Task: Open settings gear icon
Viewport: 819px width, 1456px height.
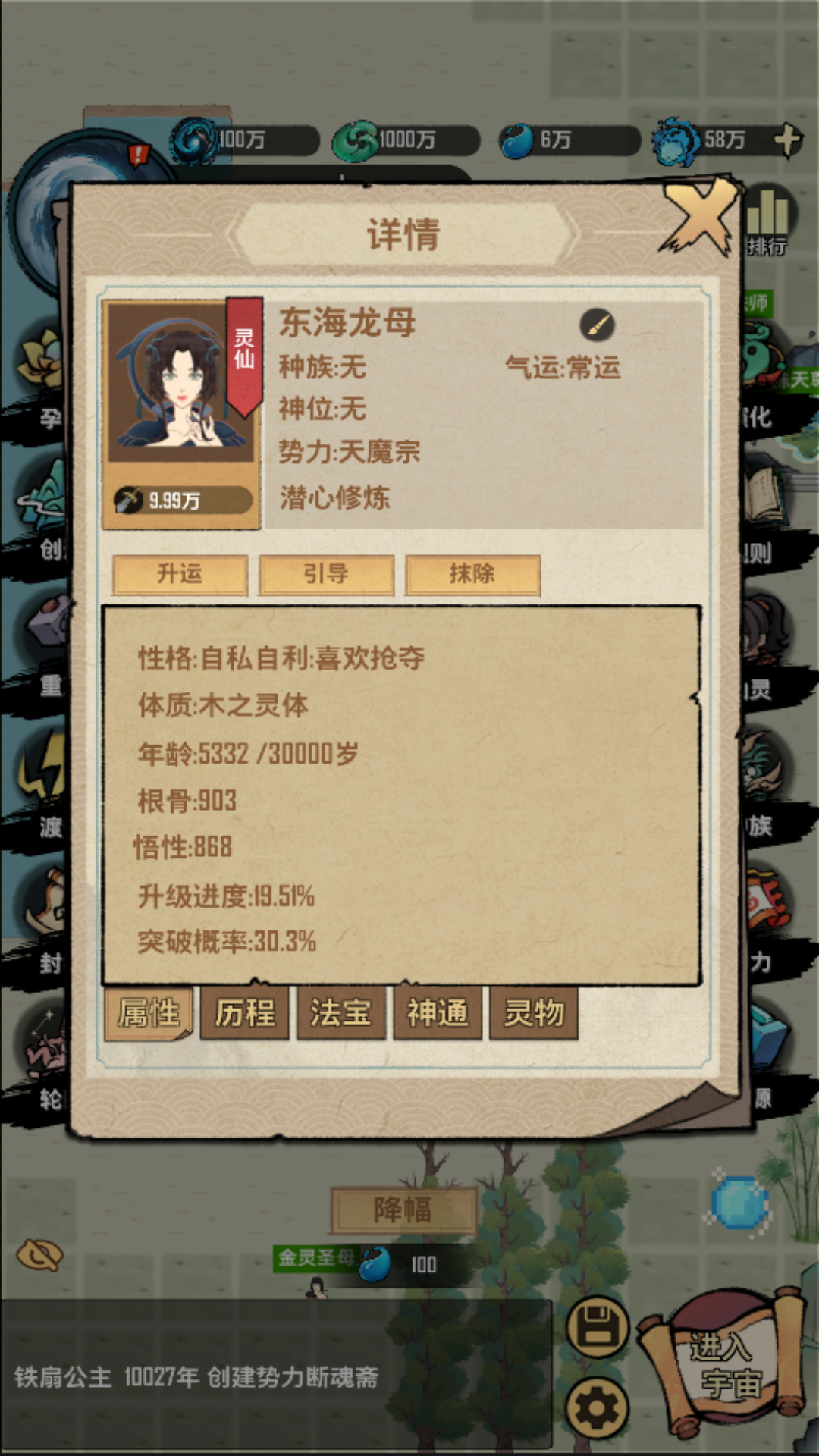Action: [x=598, y=1409]
